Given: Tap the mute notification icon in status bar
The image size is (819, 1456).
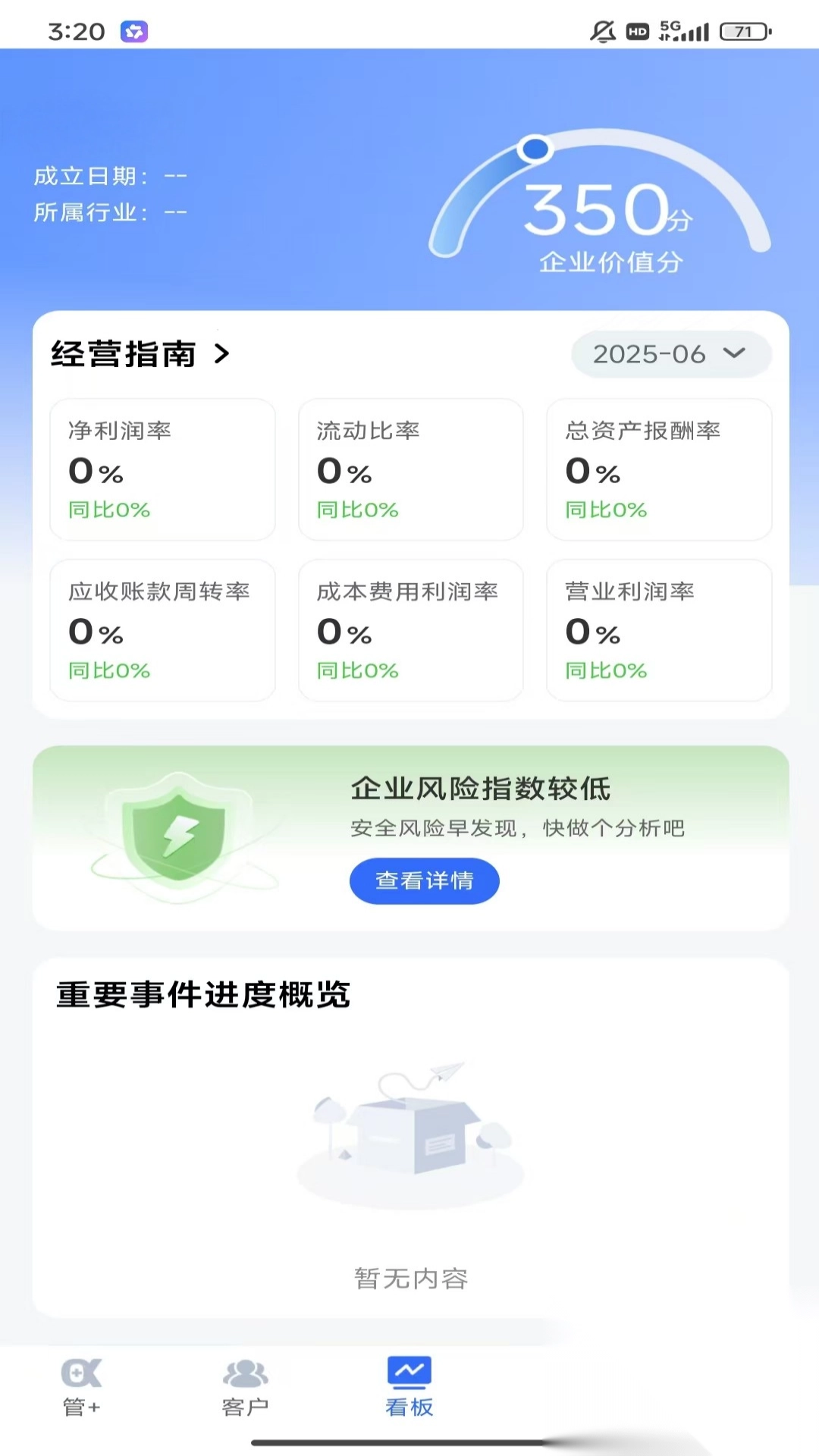Looking at the screenshot, I should (x=601, y=30).
